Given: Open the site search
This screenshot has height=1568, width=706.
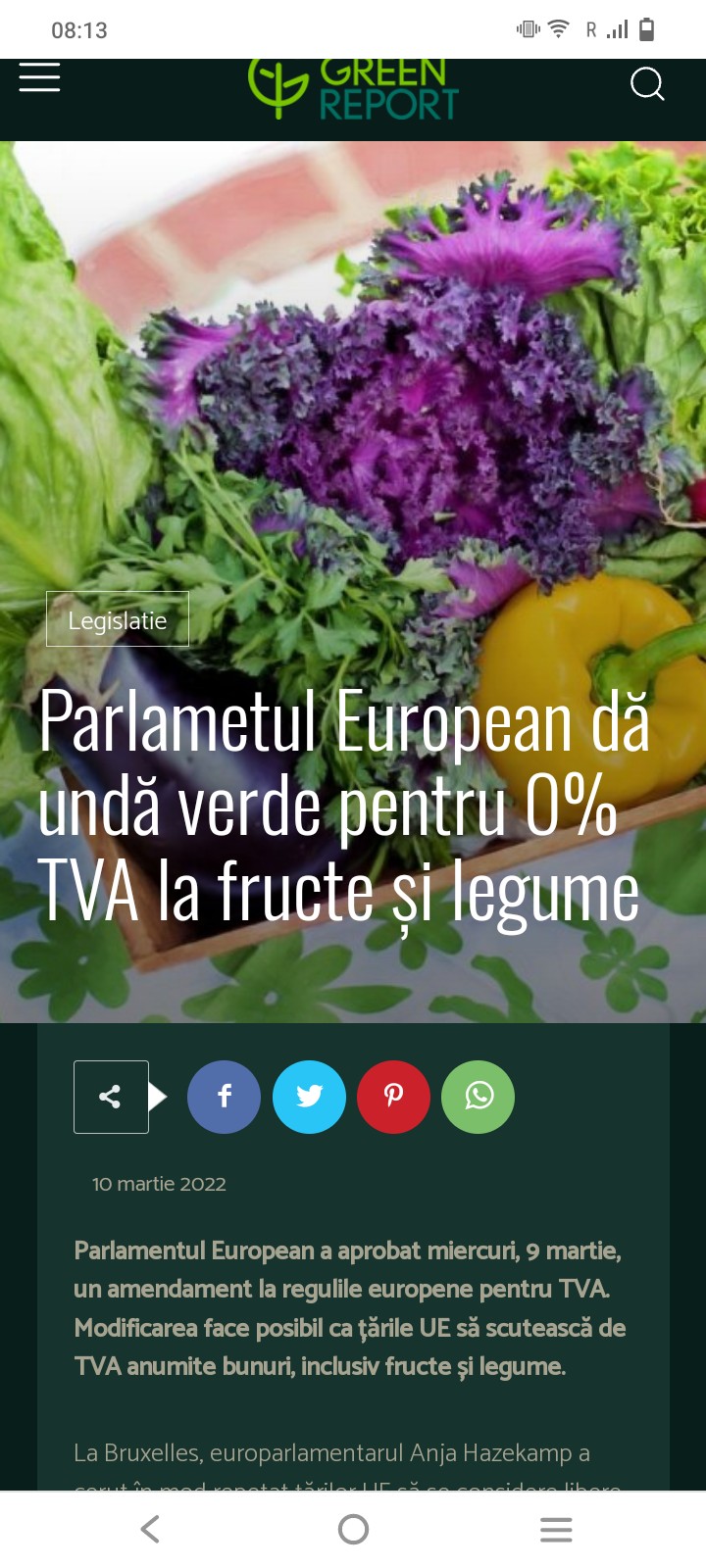Looking at the screenshot, I should pyautogui.click(x=647, y=84).
